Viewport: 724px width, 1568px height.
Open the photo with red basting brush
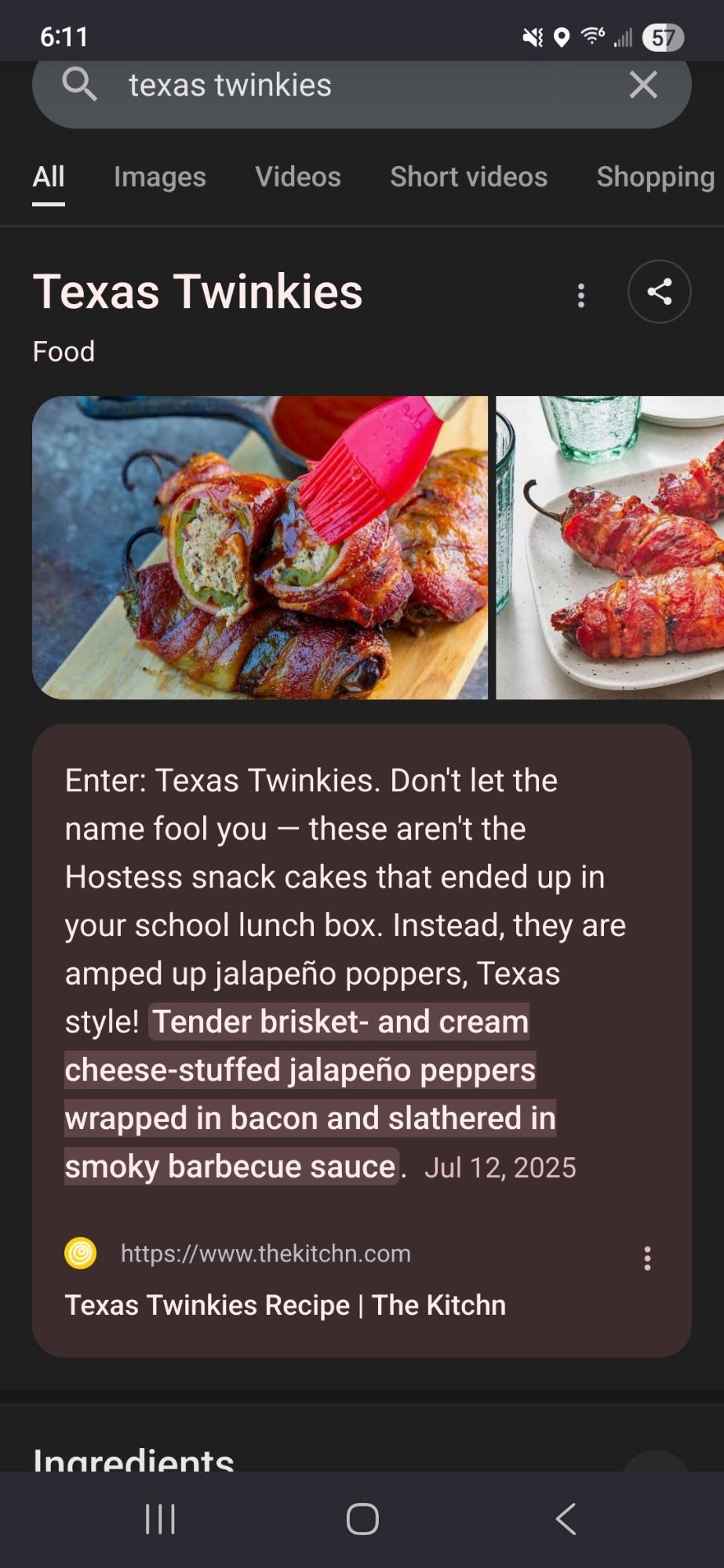259,547
